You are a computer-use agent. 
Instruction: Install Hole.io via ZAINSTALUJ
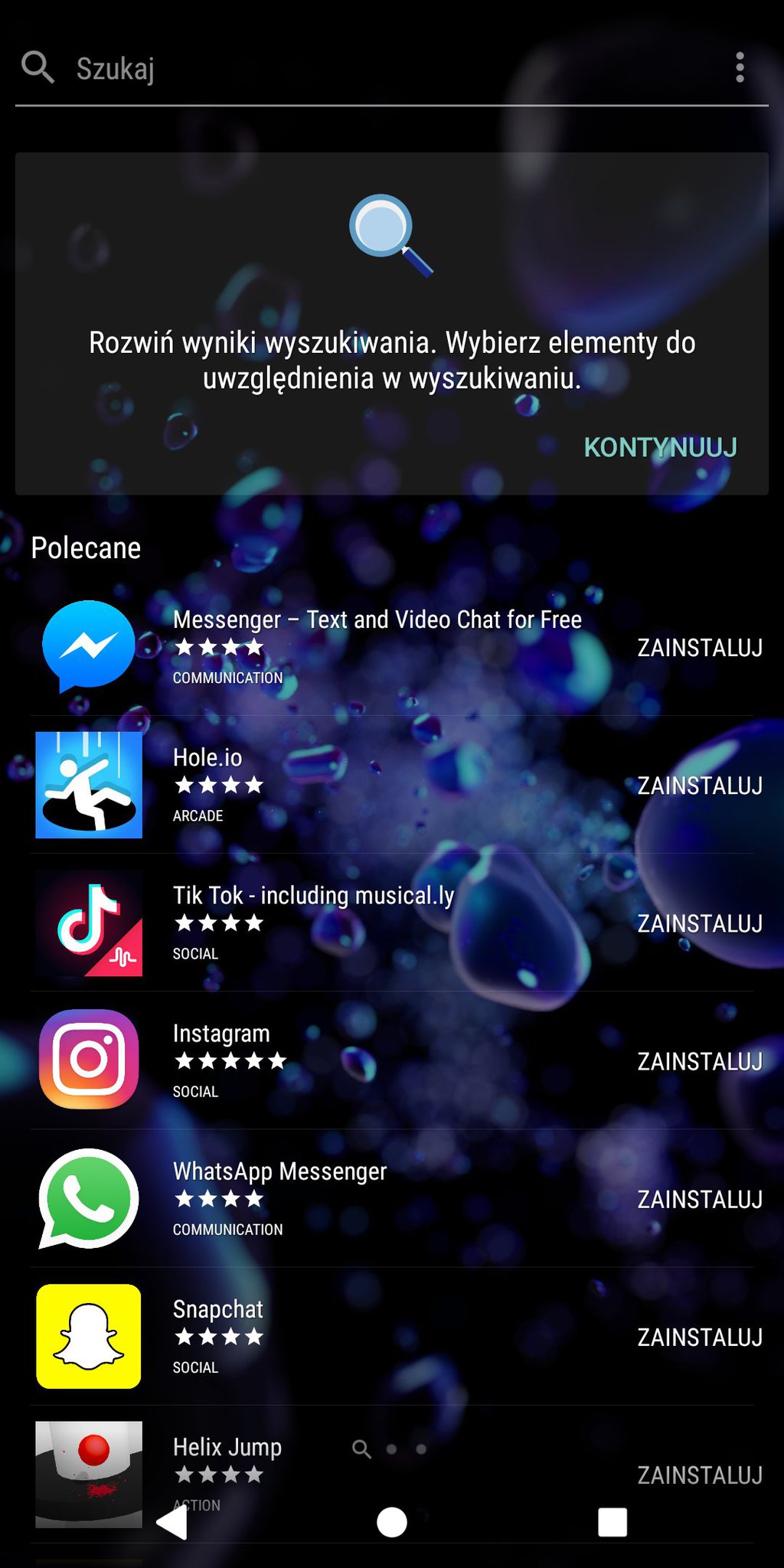pos(700,786)
